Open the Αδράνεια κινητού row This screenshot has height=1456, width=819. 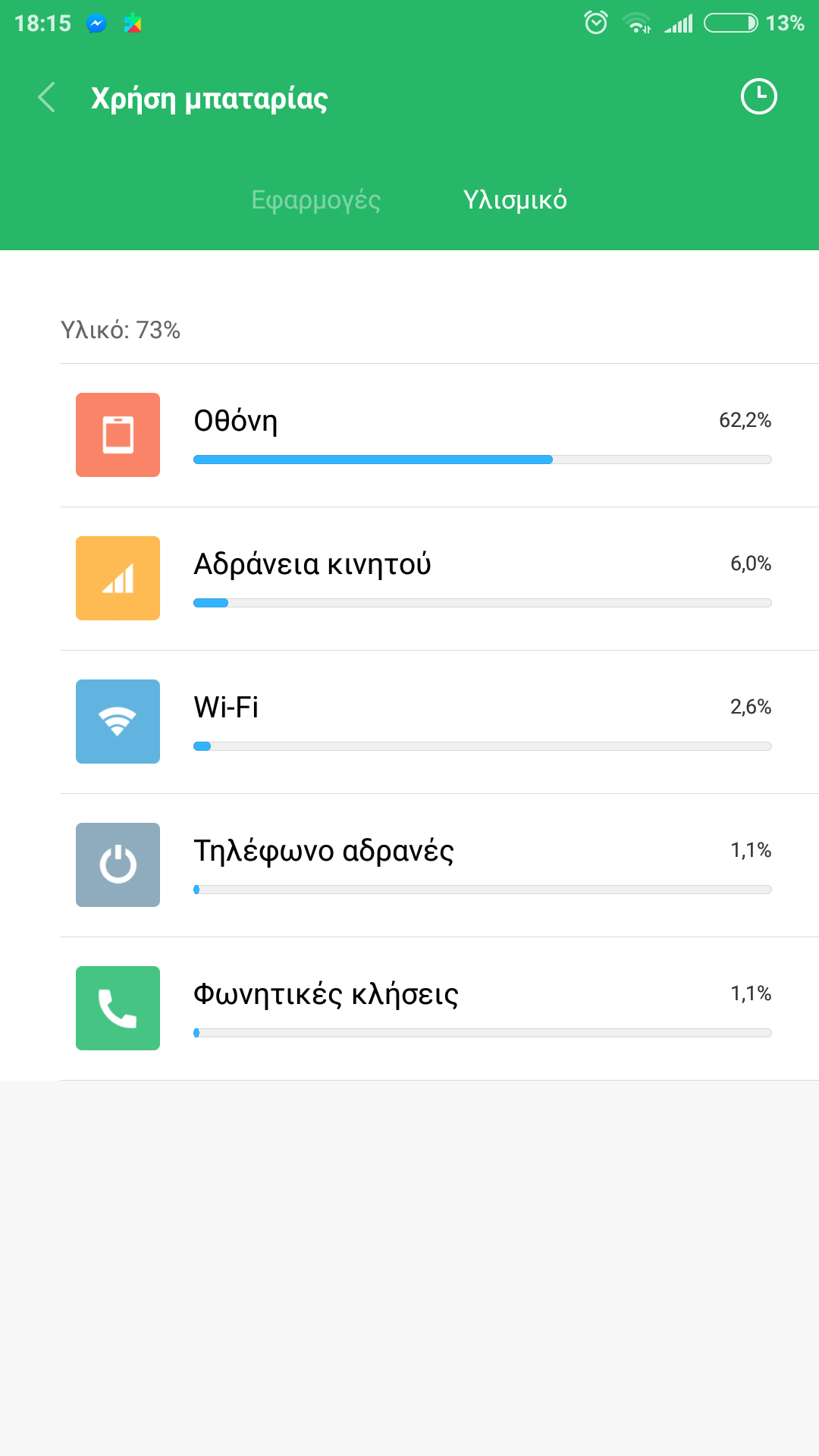(438, 579)
